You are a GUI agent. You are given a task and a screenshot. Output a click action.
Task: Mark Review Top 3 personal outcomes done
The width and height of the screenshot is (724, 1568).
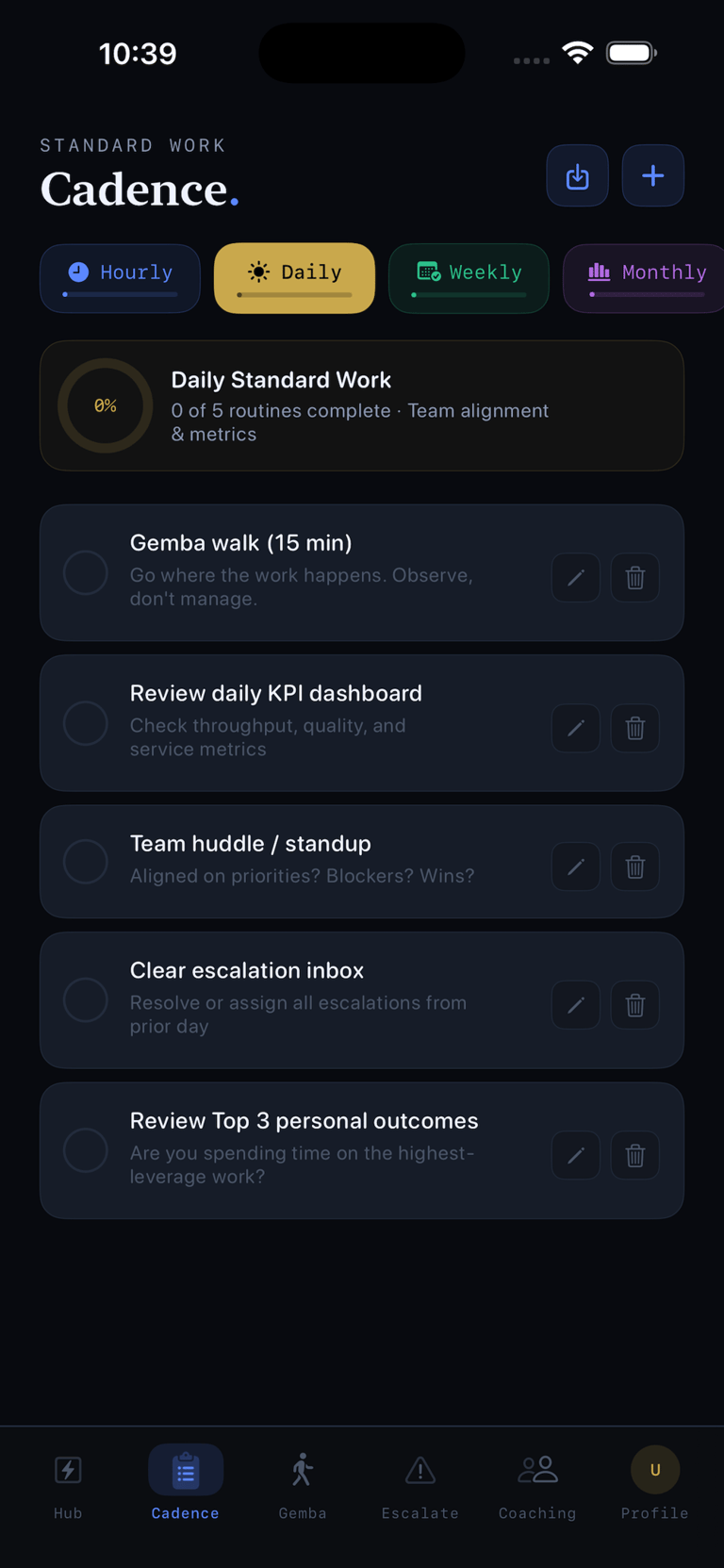pyautogui.click(x=86, y=1150)
